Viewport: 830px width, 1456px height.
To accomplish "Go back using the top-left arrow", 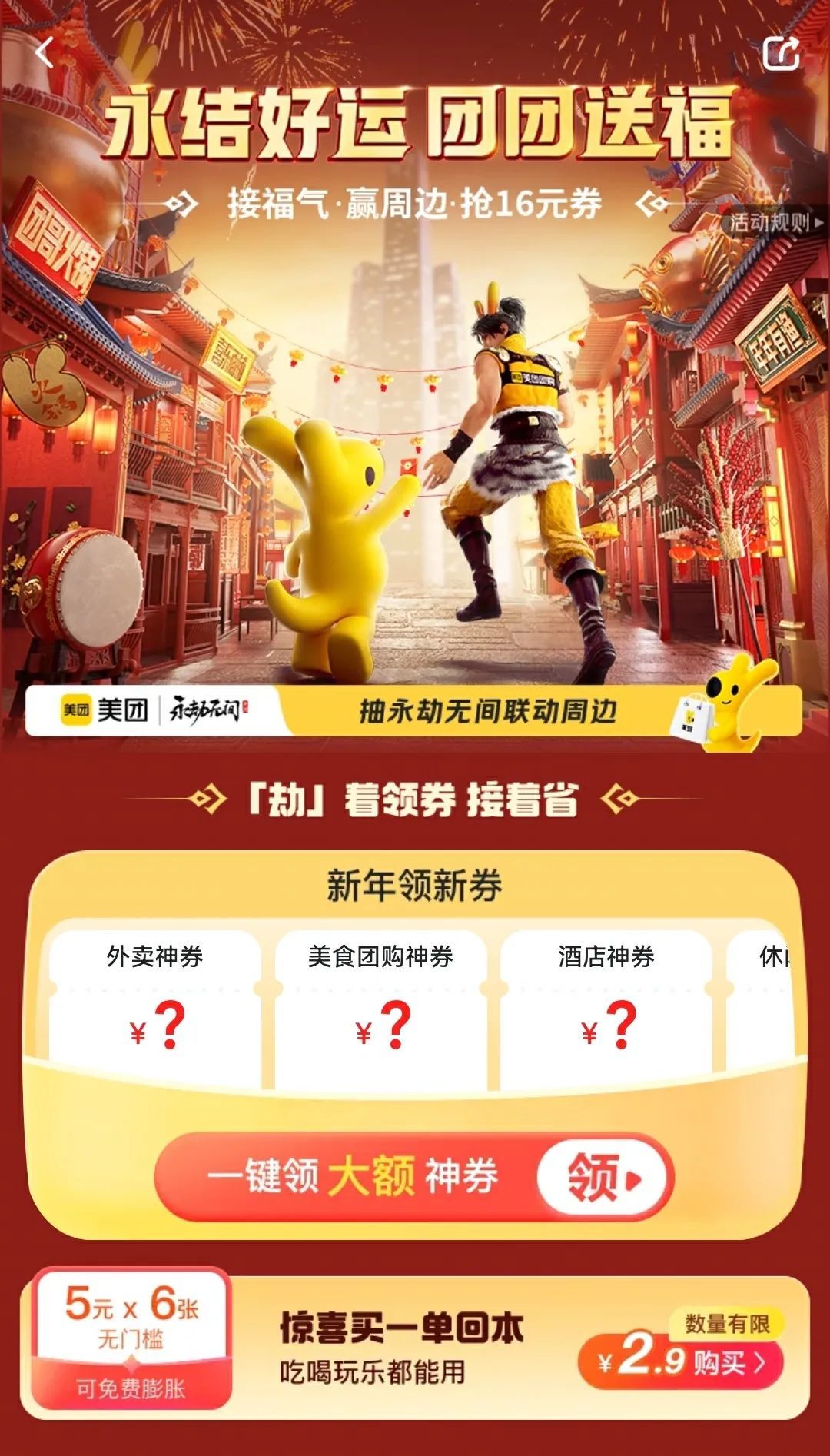I will (45, 53).
